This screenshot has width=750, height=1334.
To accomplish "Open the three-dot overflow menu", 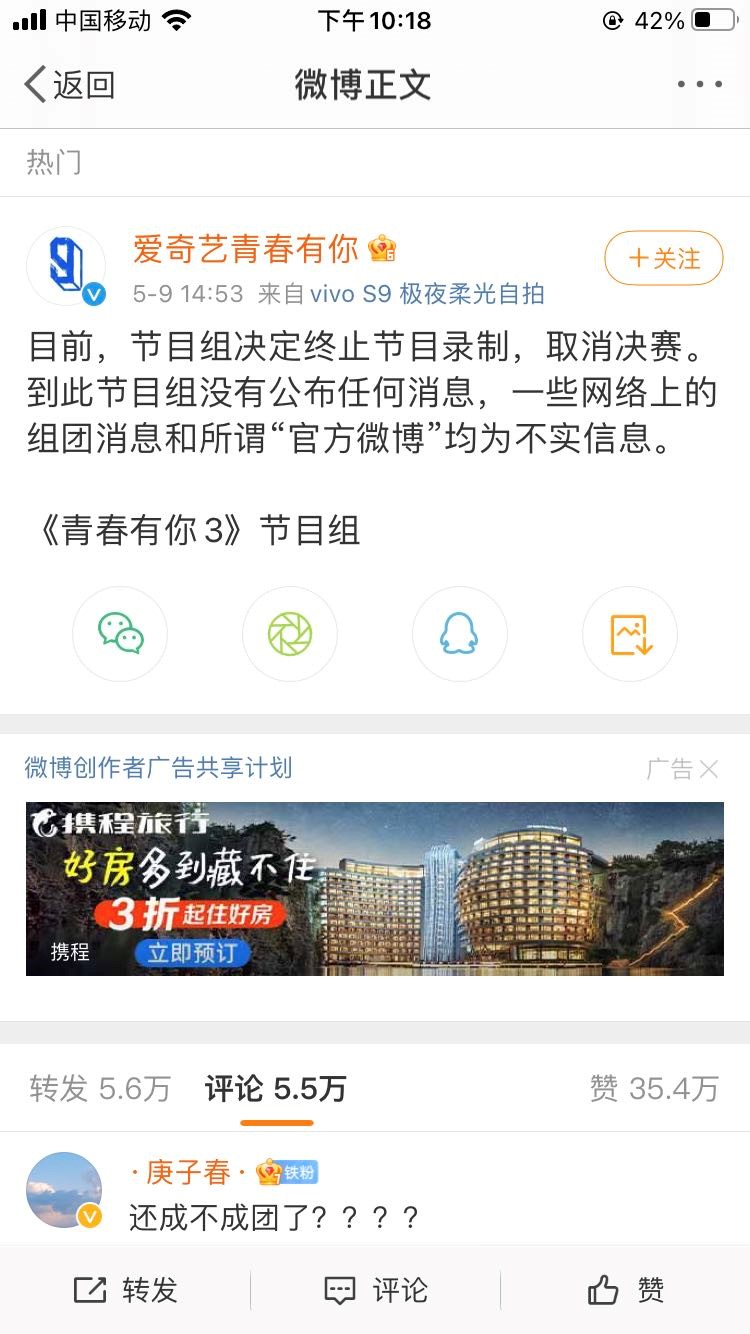I will pyautogui.click(x=699, y=85).
